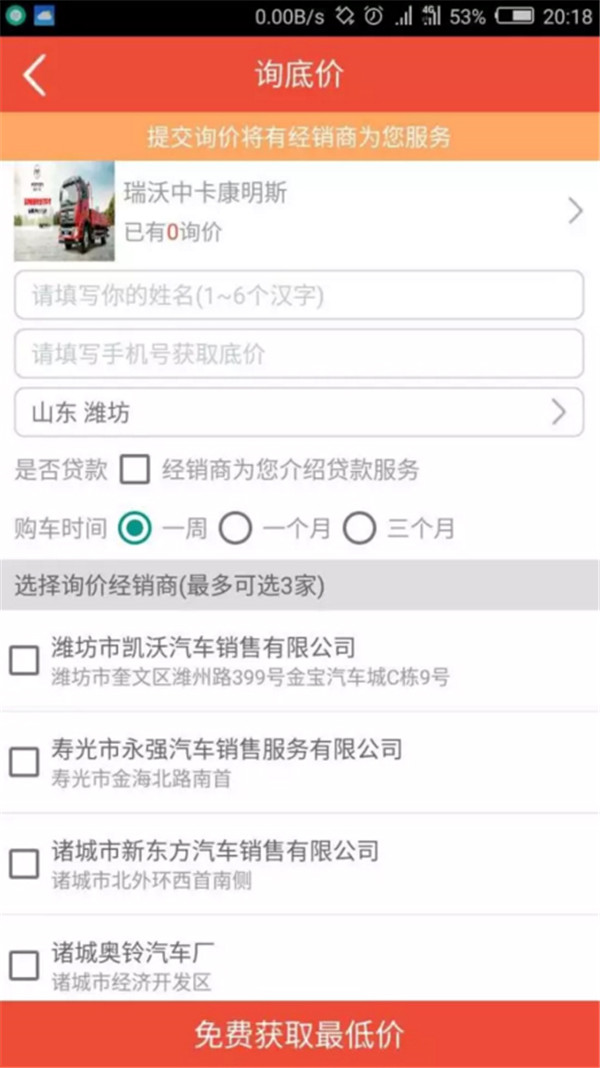Tap the name field 请填写你的姓名

click(299, 295)
